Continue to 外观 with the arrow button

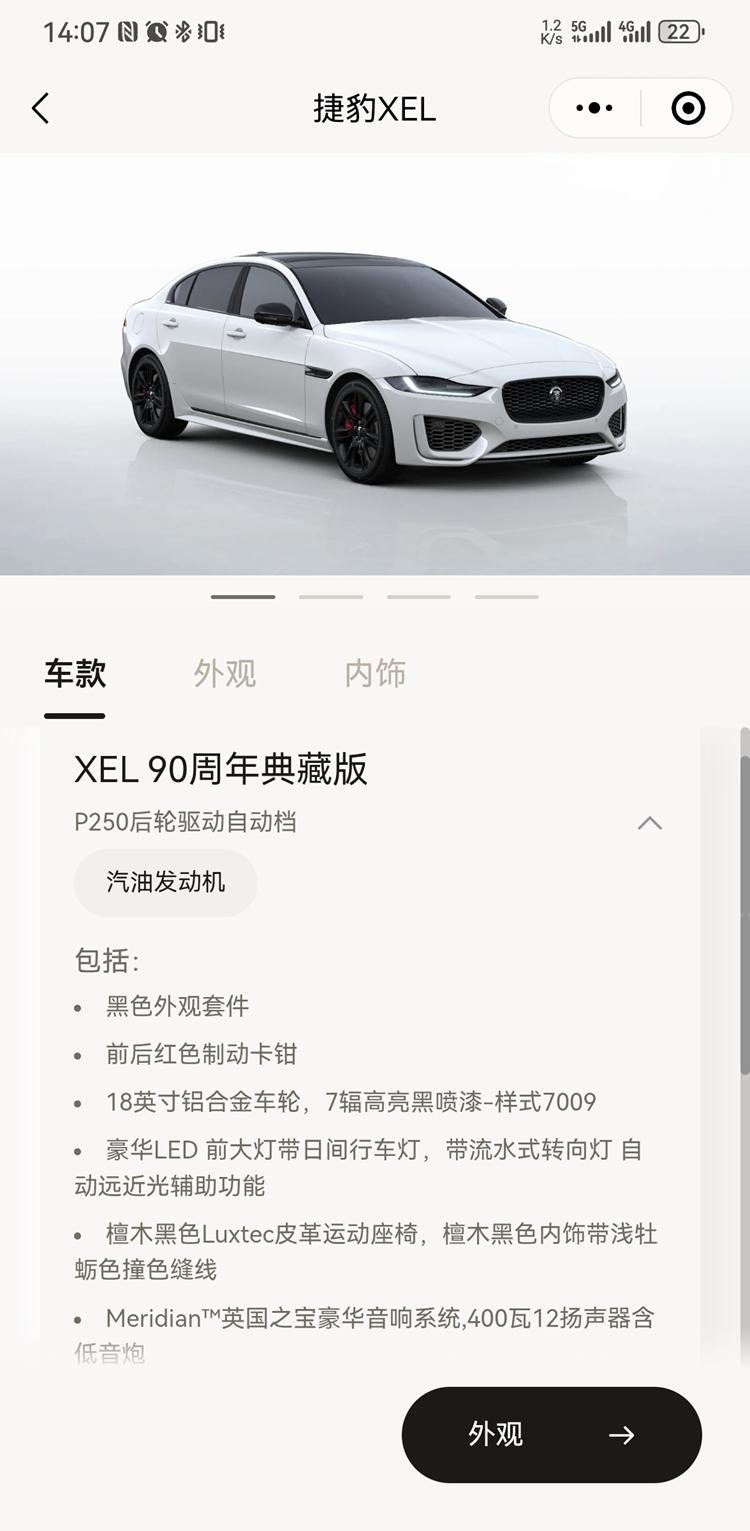(552, 1435)
